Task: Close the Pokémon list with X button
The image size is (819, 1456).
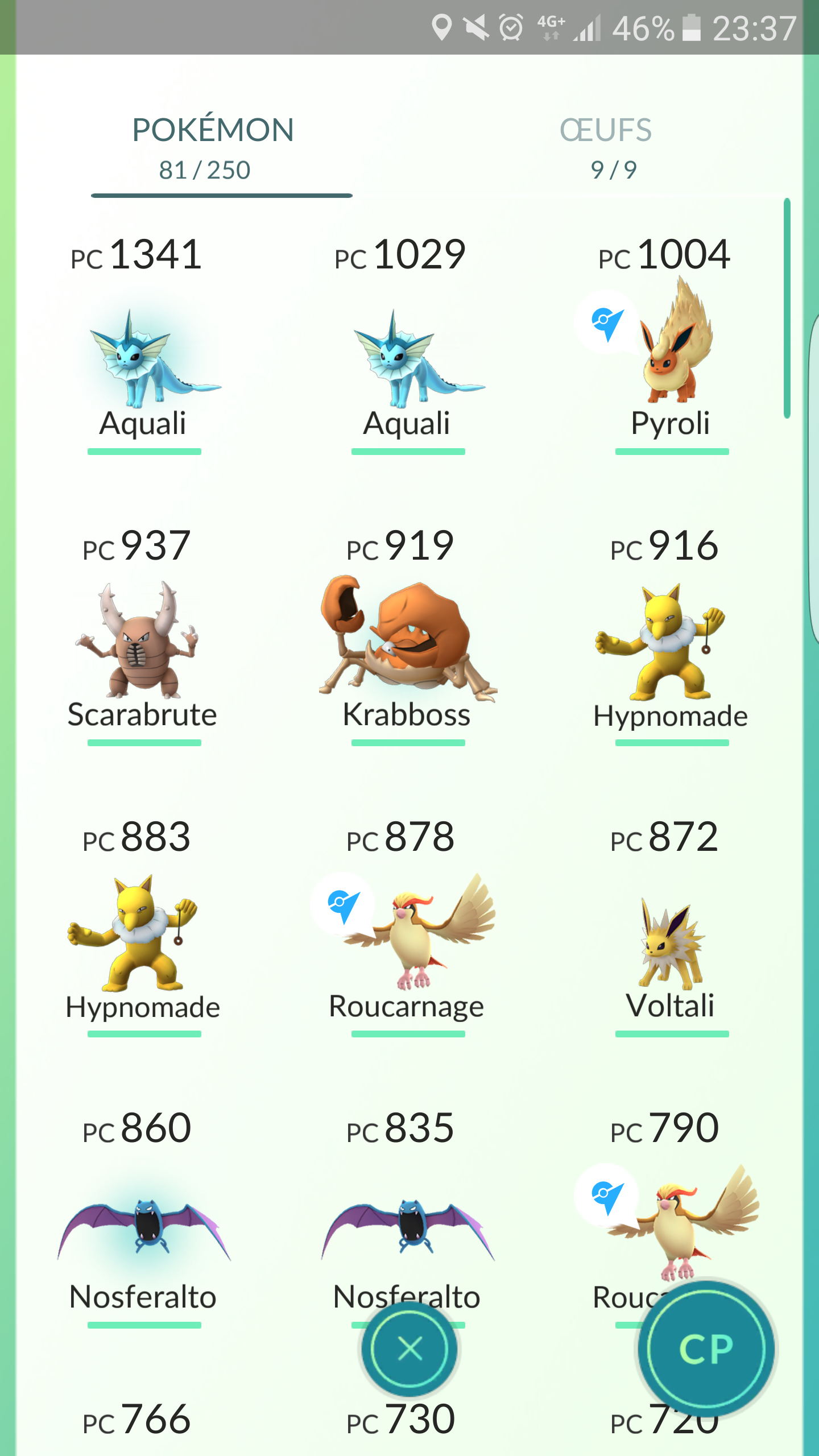Action: click(409, 1349)
